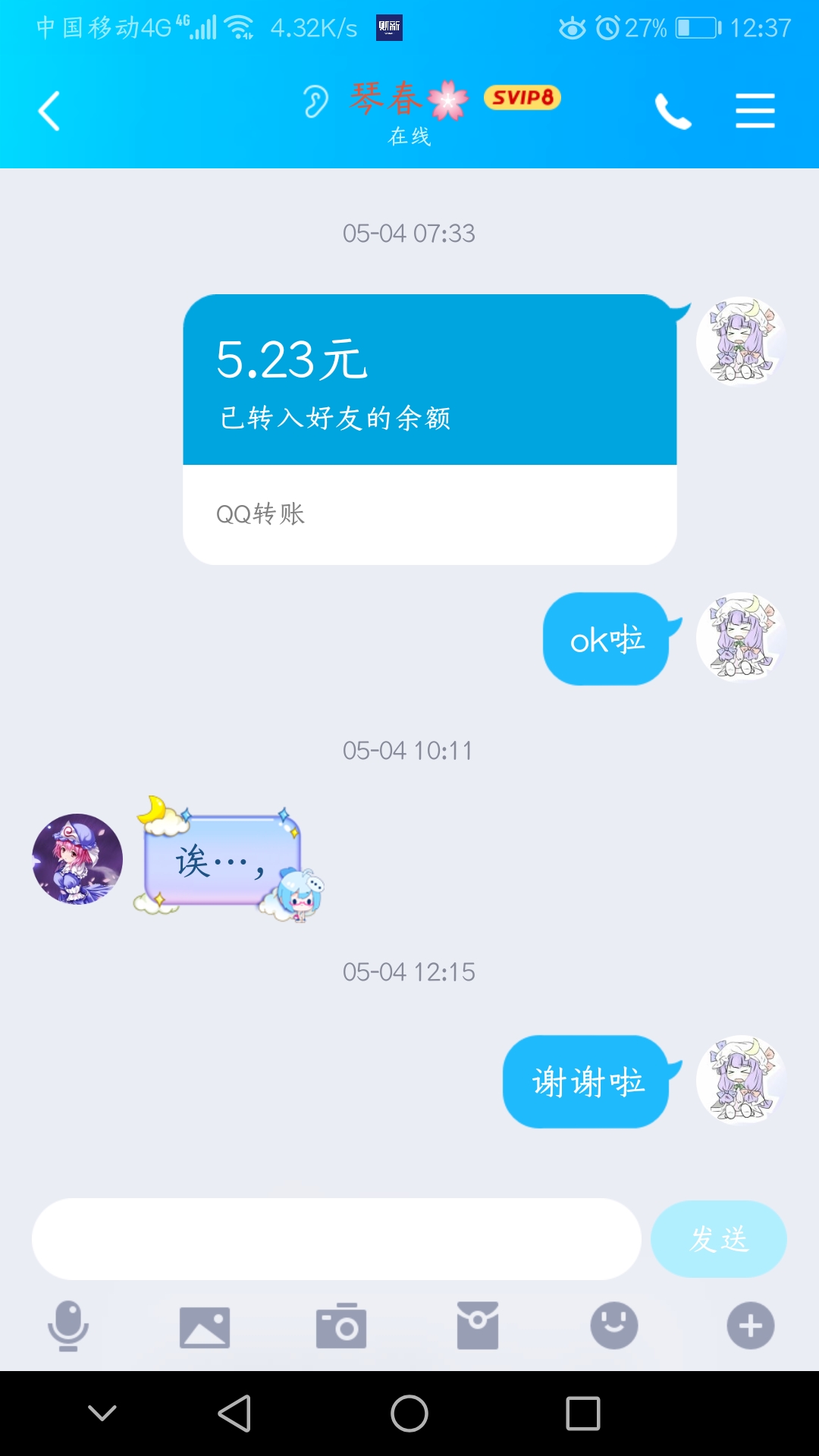The image size is (819, 1456).
Task: Open the chat settings menu
Action: coord(755,111)
